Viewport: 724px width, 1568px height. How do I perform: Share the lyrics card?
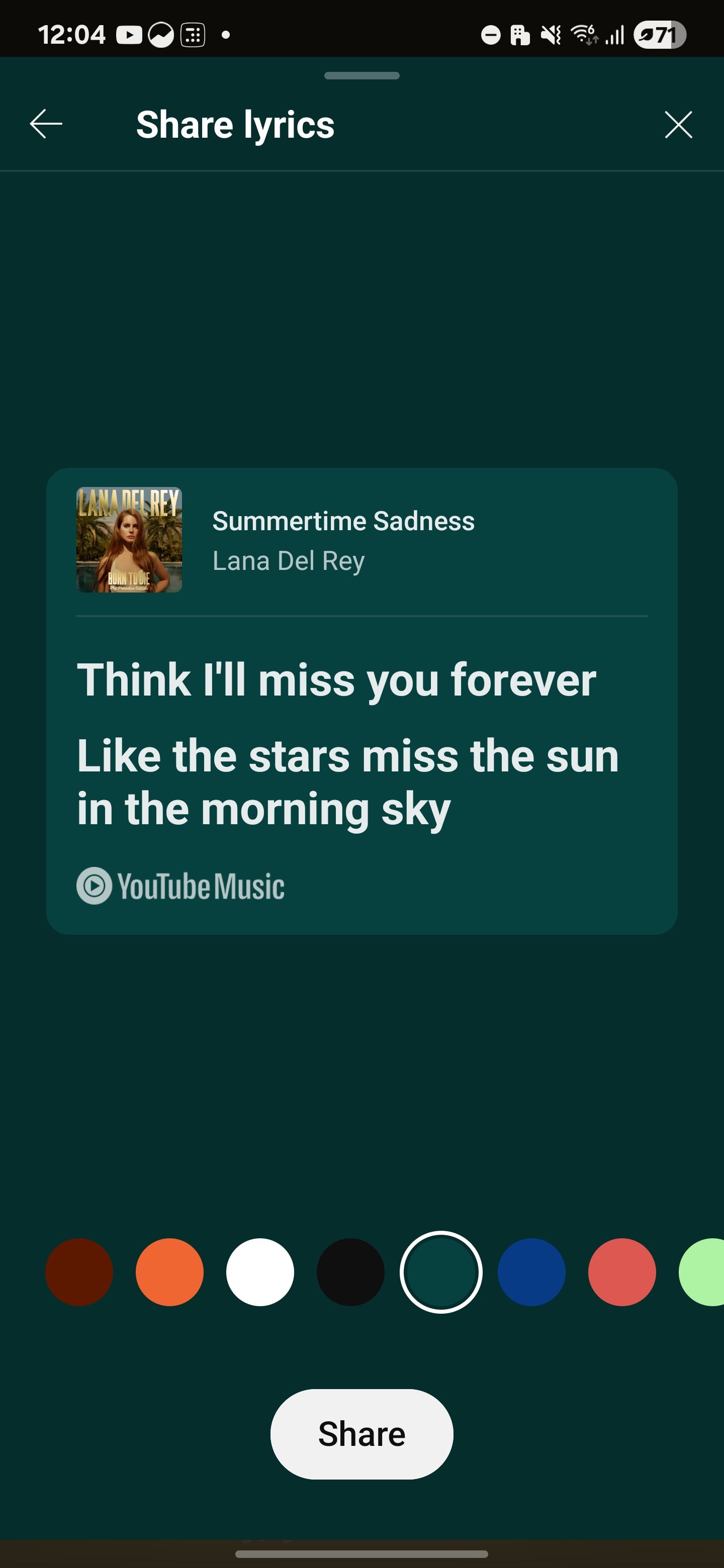coord(361,1433)
